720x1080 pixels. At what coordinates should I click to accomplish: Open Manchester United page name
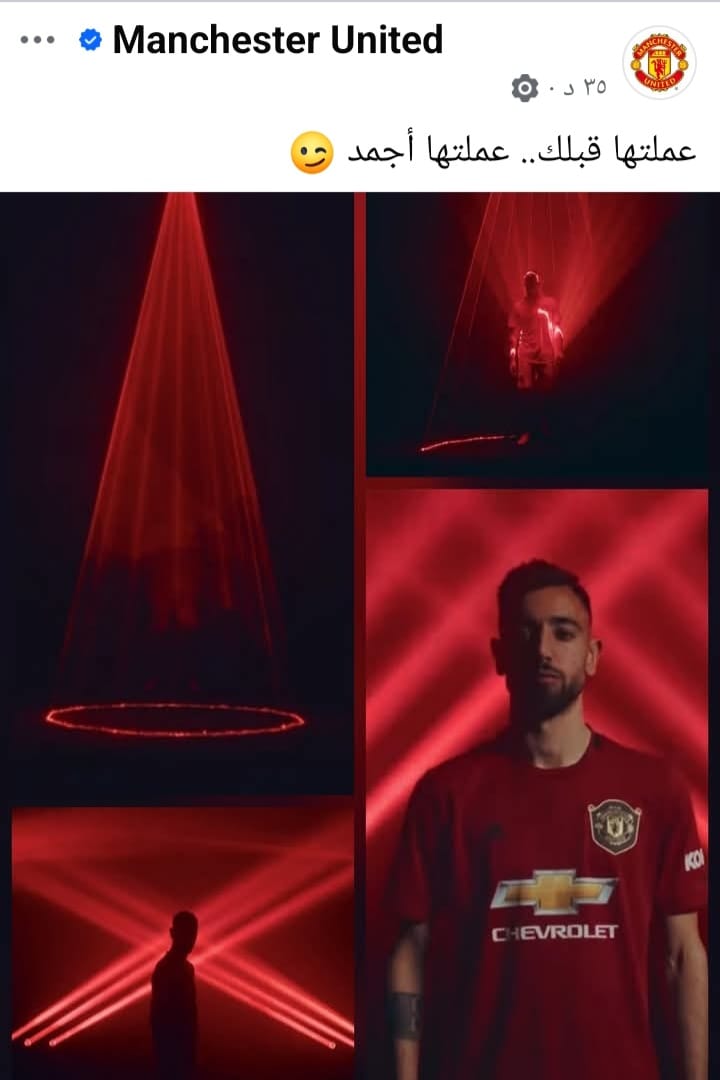[x=277, y=40]
